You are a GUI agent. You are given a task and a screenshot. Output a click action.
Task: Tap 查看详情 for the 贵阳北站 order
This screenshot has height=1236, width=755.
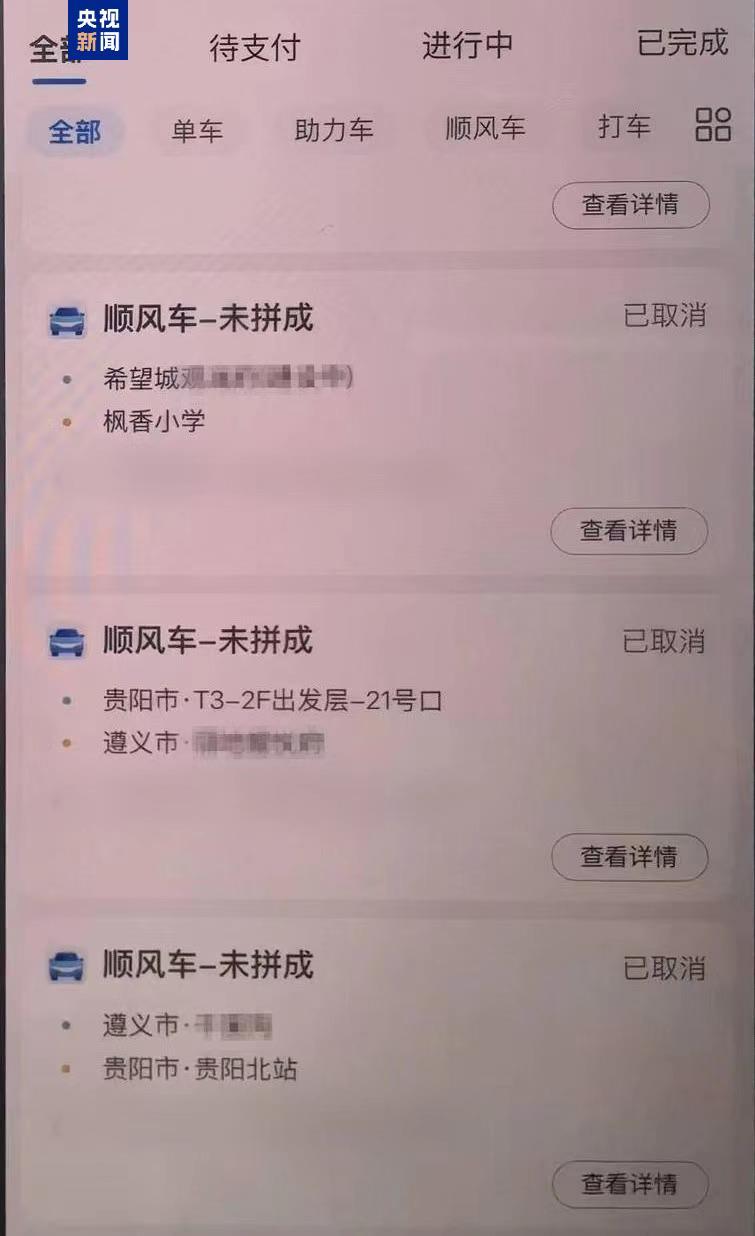(x=630, y=1185)
